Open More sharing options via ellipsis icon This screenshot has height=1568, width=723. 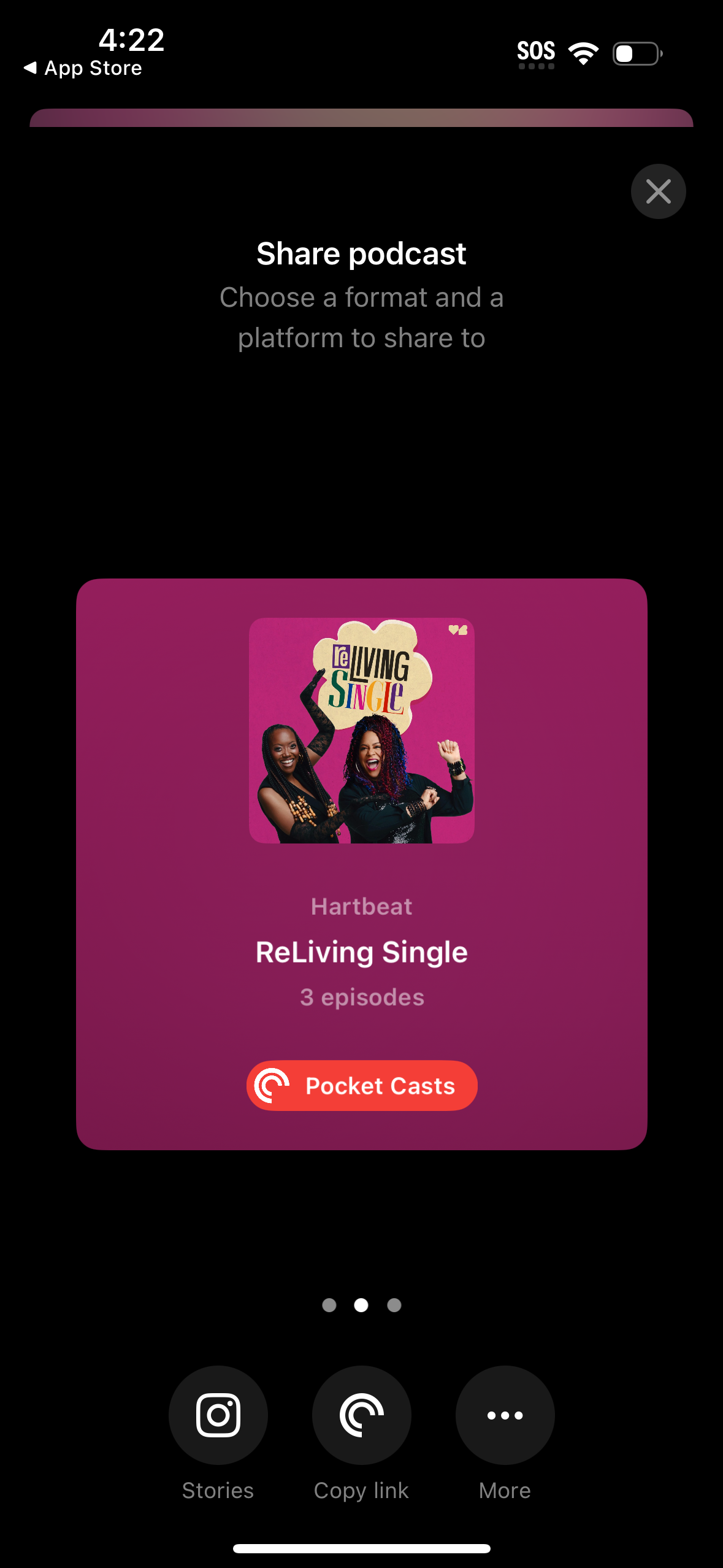click(504, 1415)
